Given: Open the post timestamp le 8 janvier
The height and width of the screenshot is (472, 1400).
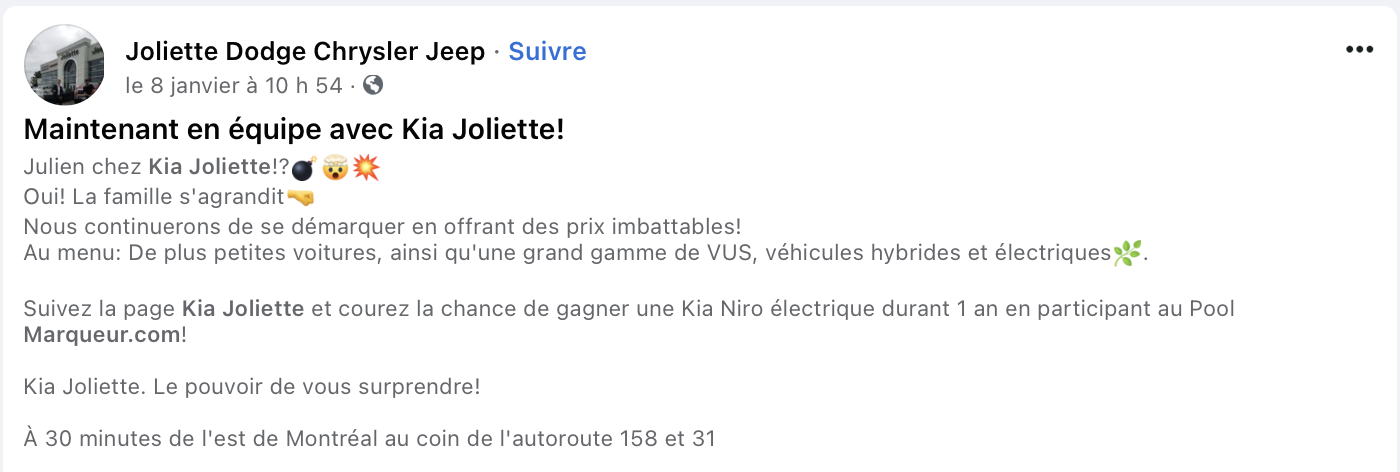Looking at the screenshot, I should [x=234, y=86].
